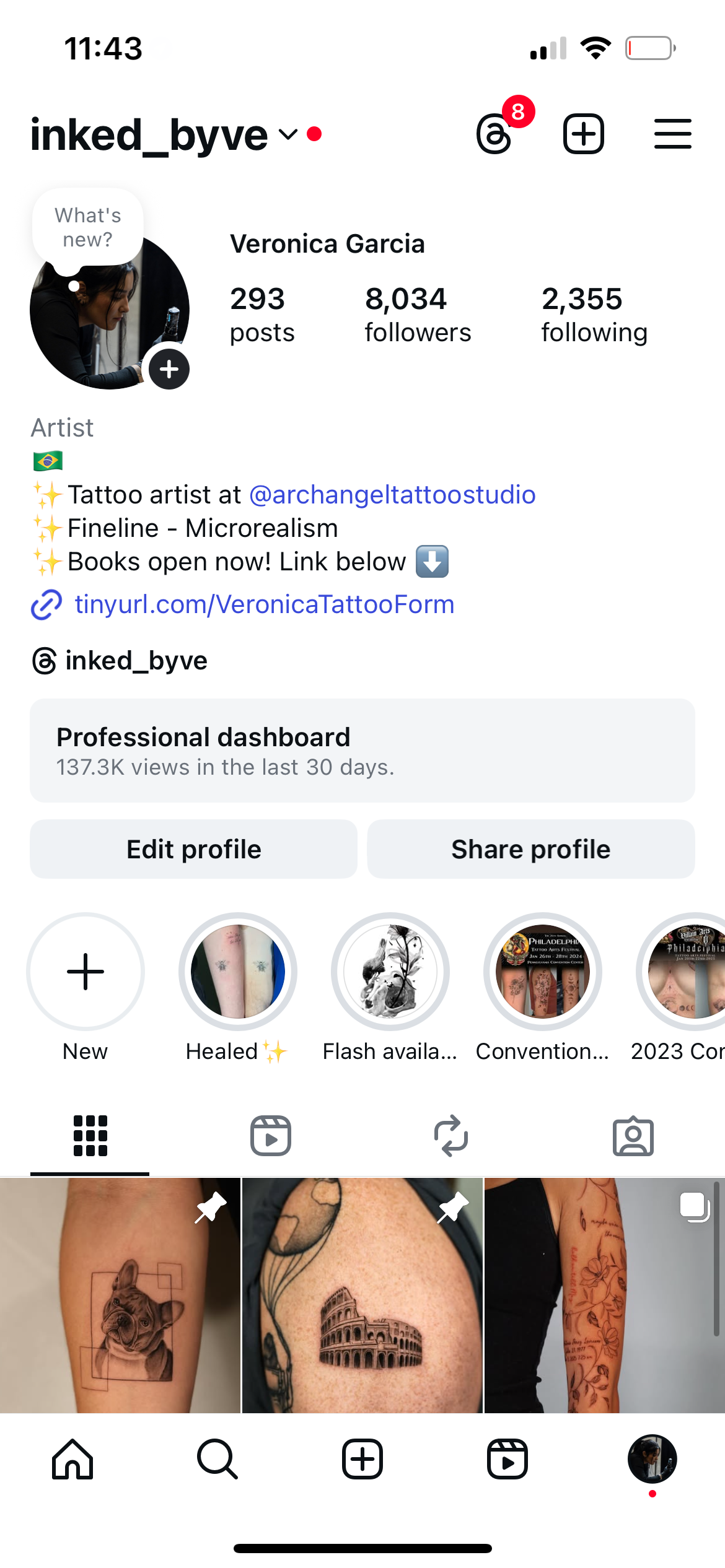Go to the Search tab

pos(217,1459)
